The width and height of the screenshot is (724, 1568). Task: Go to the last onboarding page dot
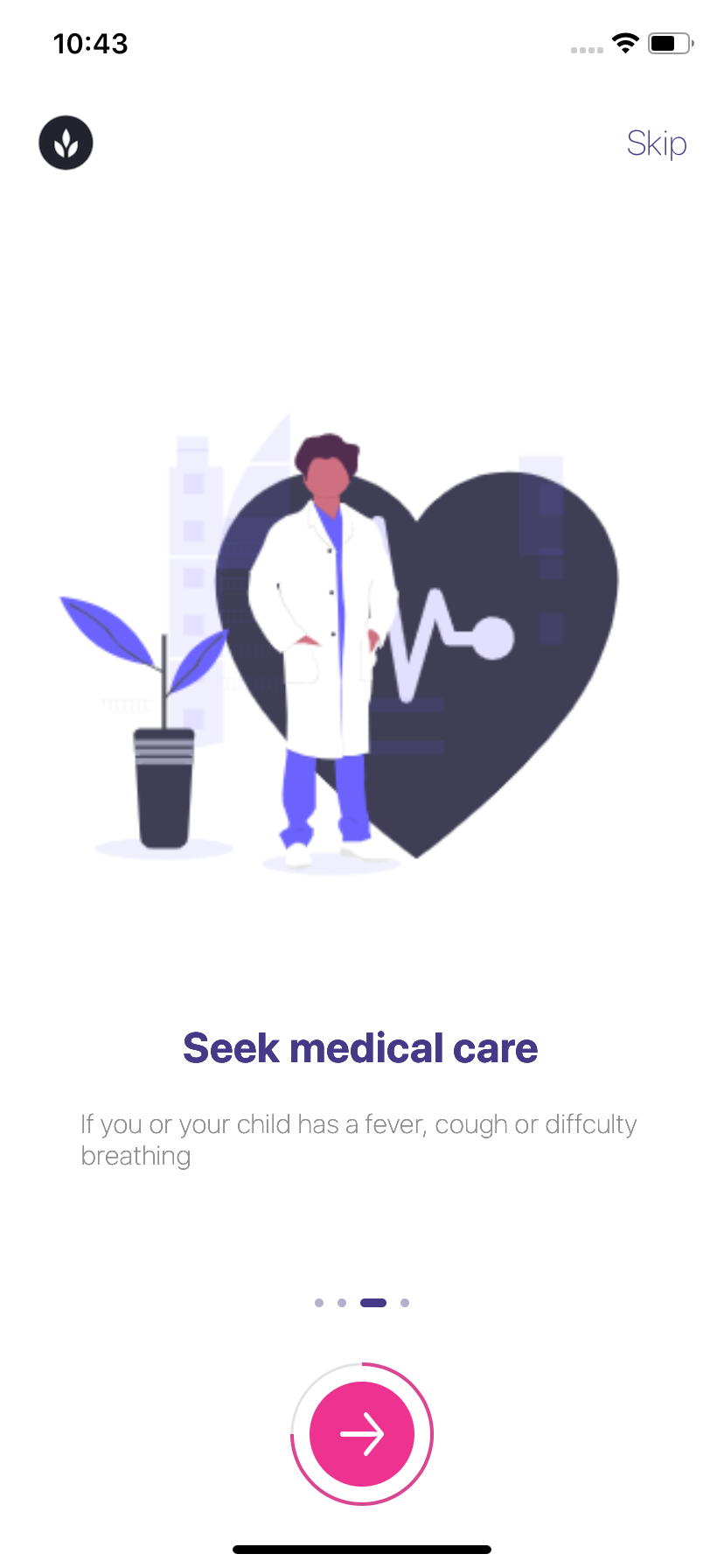pos(405,1303)
